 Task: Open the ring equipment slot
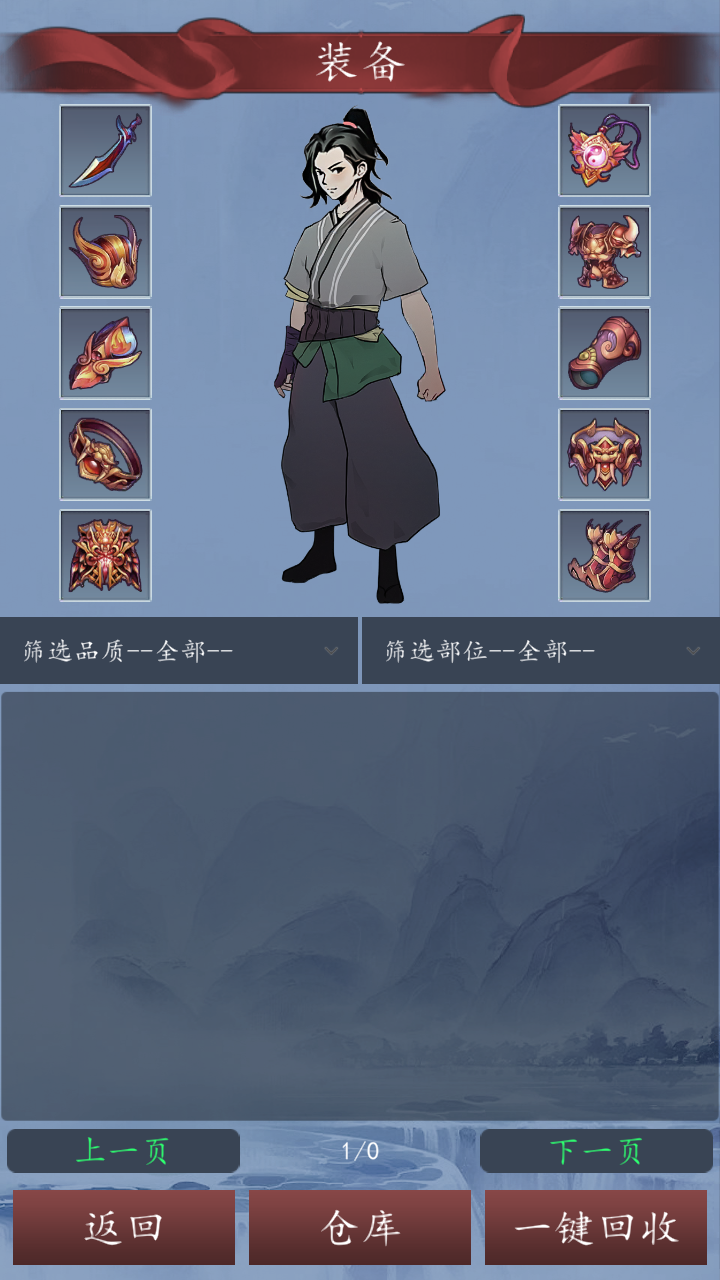pos(105,454)
